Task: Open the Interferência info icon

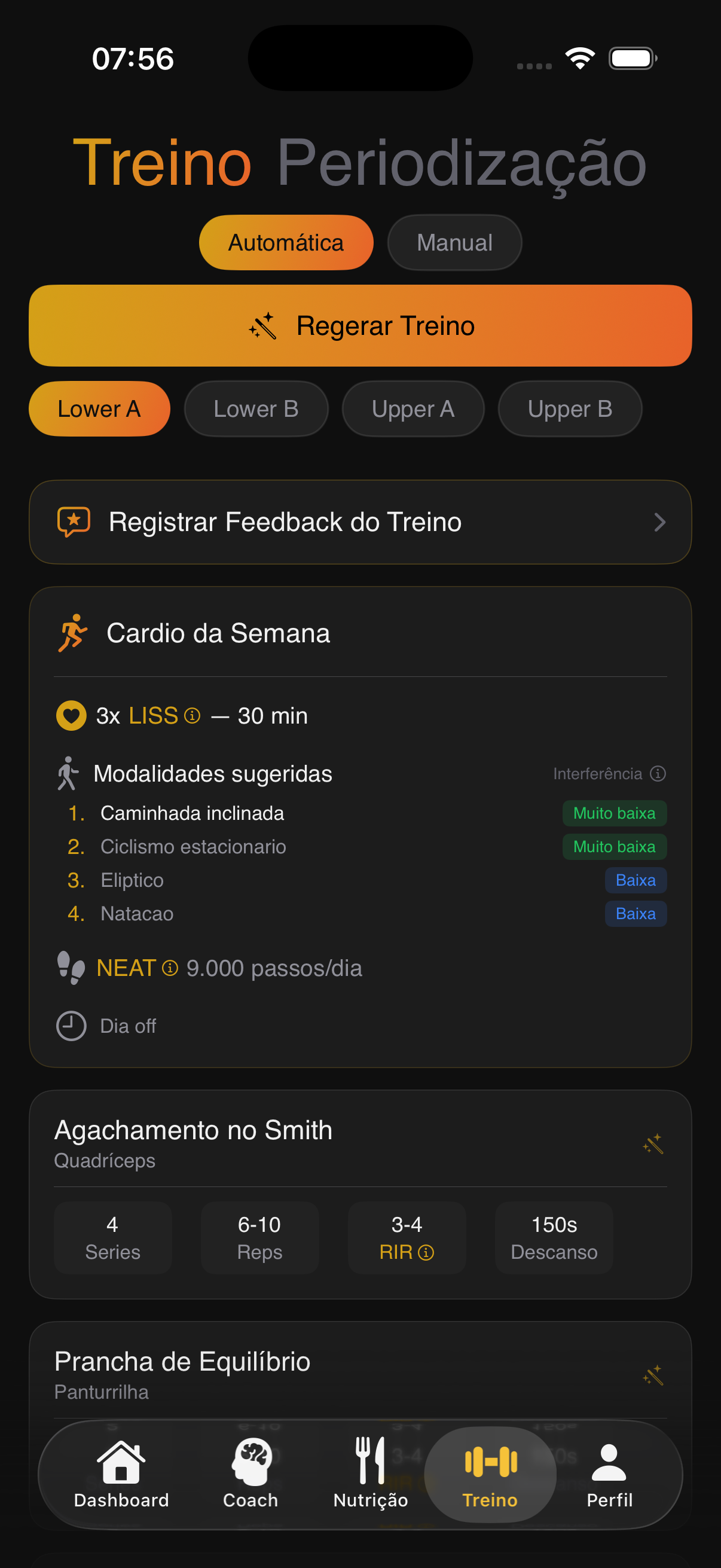Action: point(658,773)
